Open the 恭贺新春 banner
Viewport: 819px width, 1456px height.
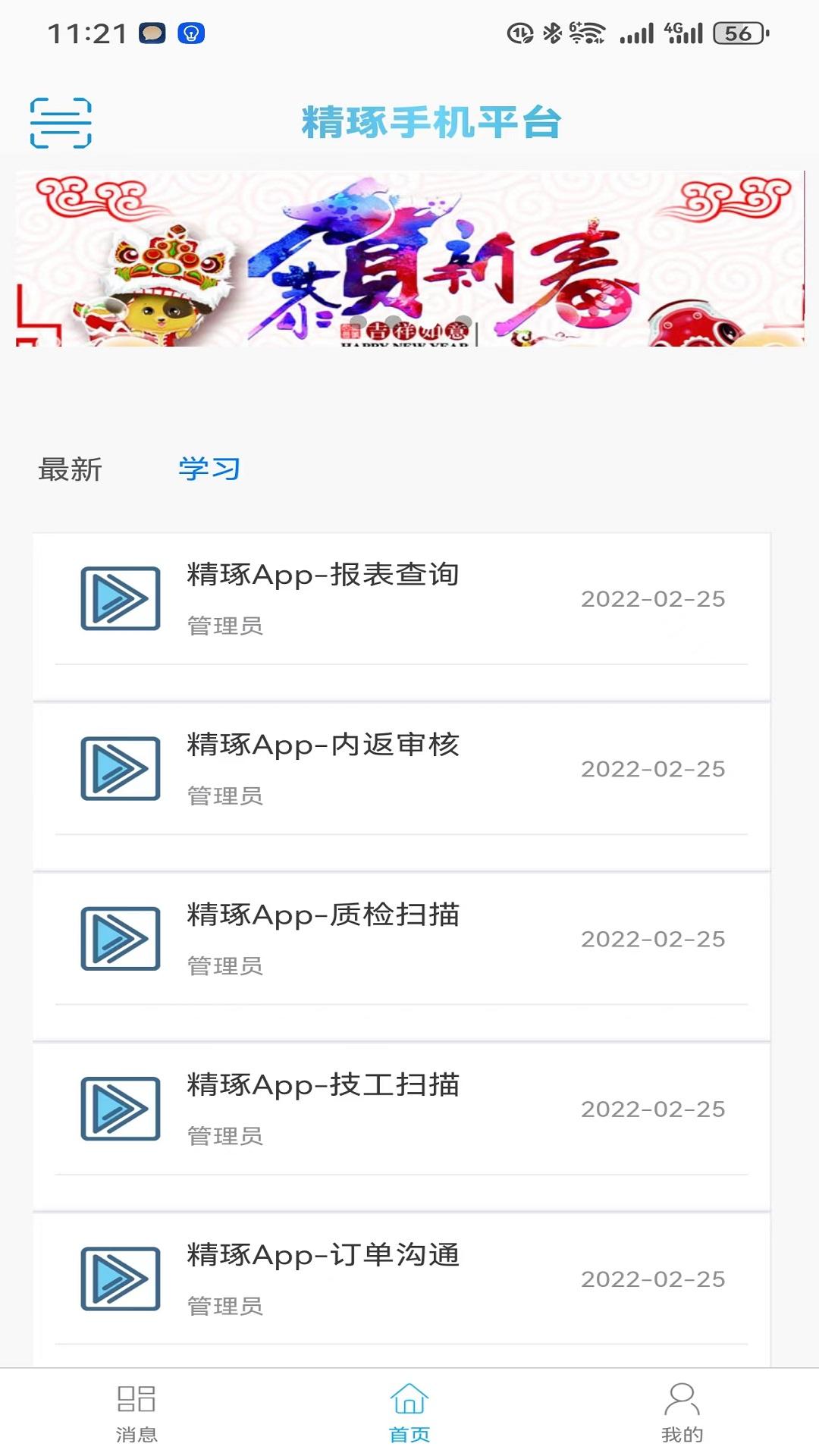(x=409, y=259)
